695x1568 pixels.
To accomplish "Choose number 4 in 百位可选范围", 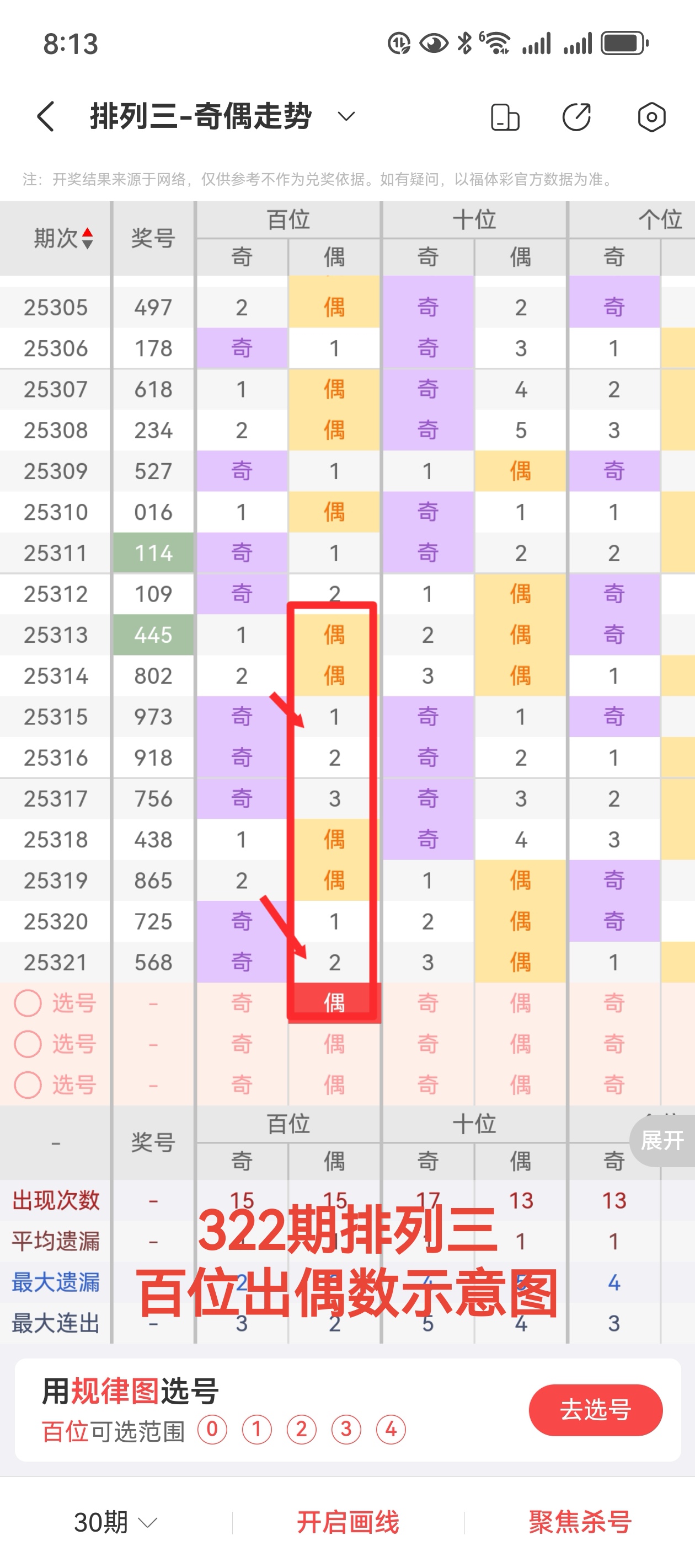I will 391,1429.
